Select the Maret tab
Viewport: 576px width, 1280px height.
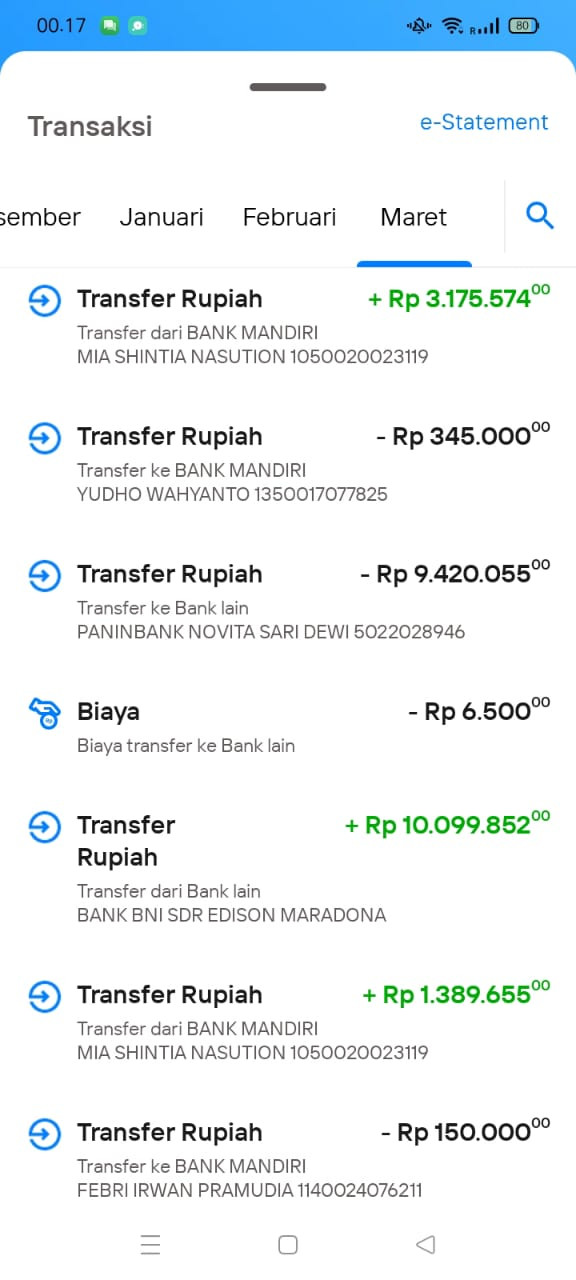coord(414,217)
